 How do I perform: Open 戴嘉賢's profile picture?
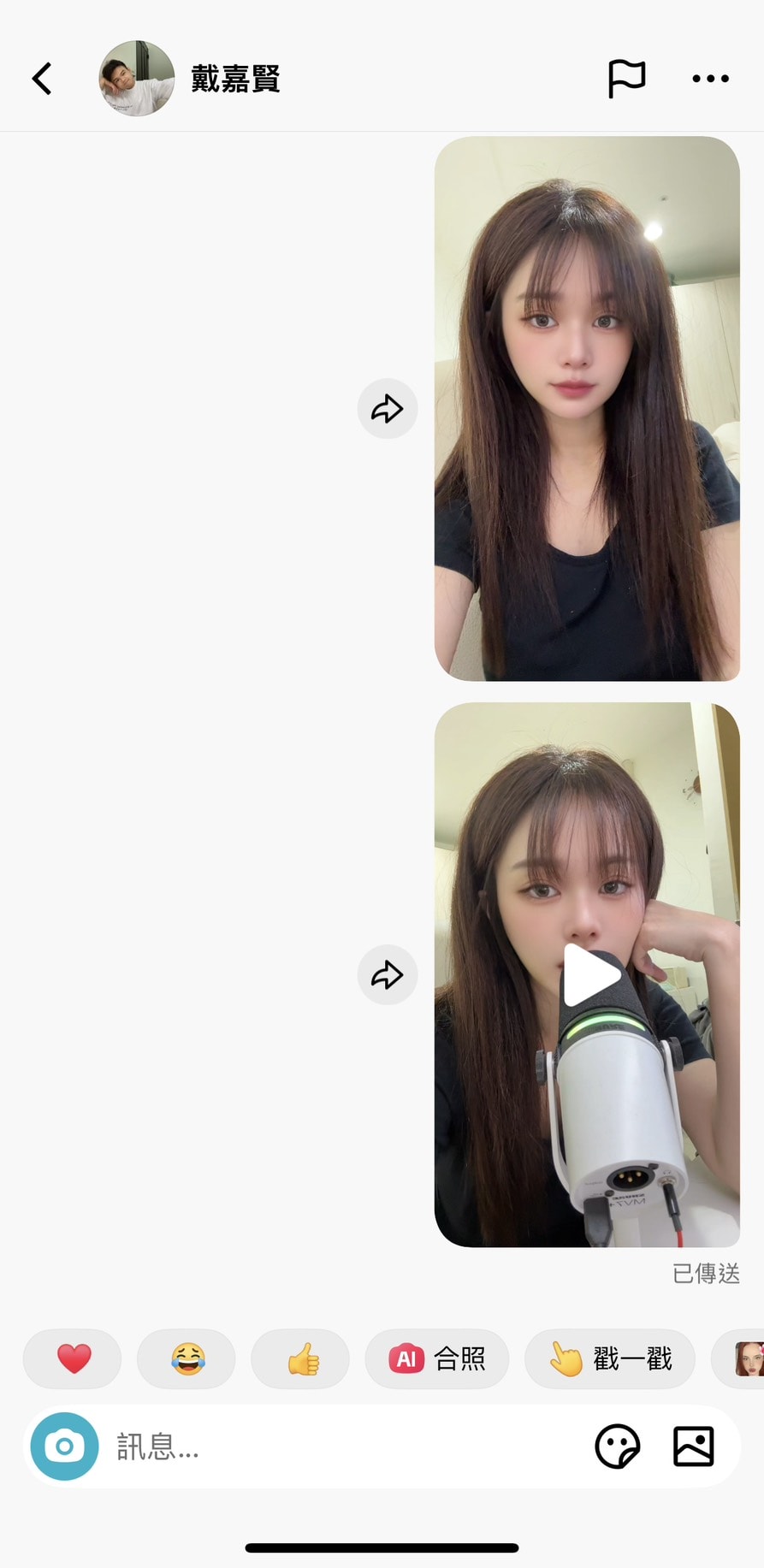137,79
